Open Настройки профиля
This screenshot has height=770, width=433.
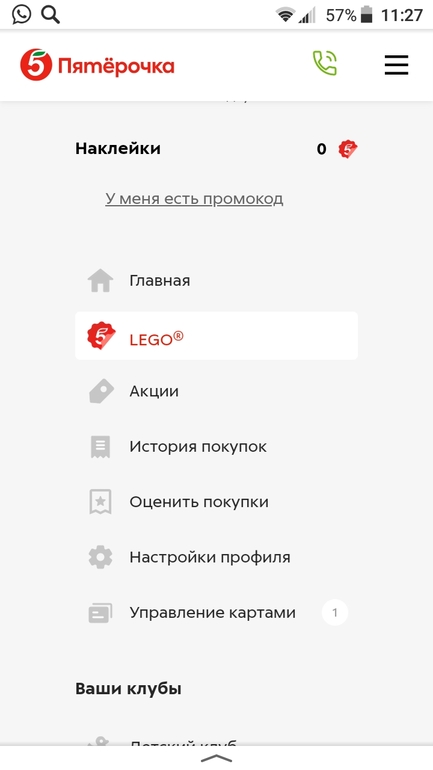pyautogui.click(x=216, y=557)
